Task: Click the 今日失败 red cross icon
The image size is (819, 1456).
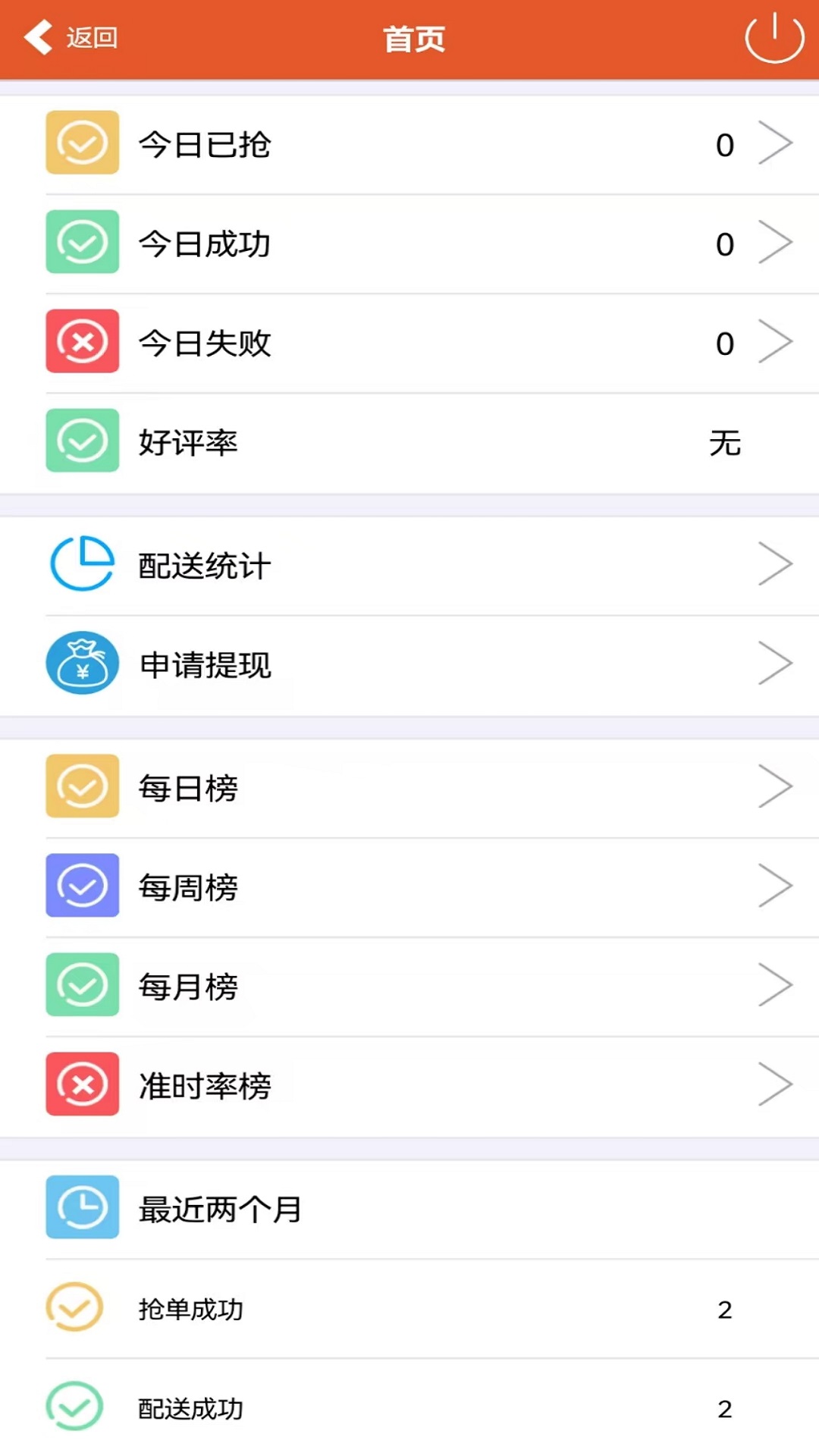Action: tap(83, 342)
